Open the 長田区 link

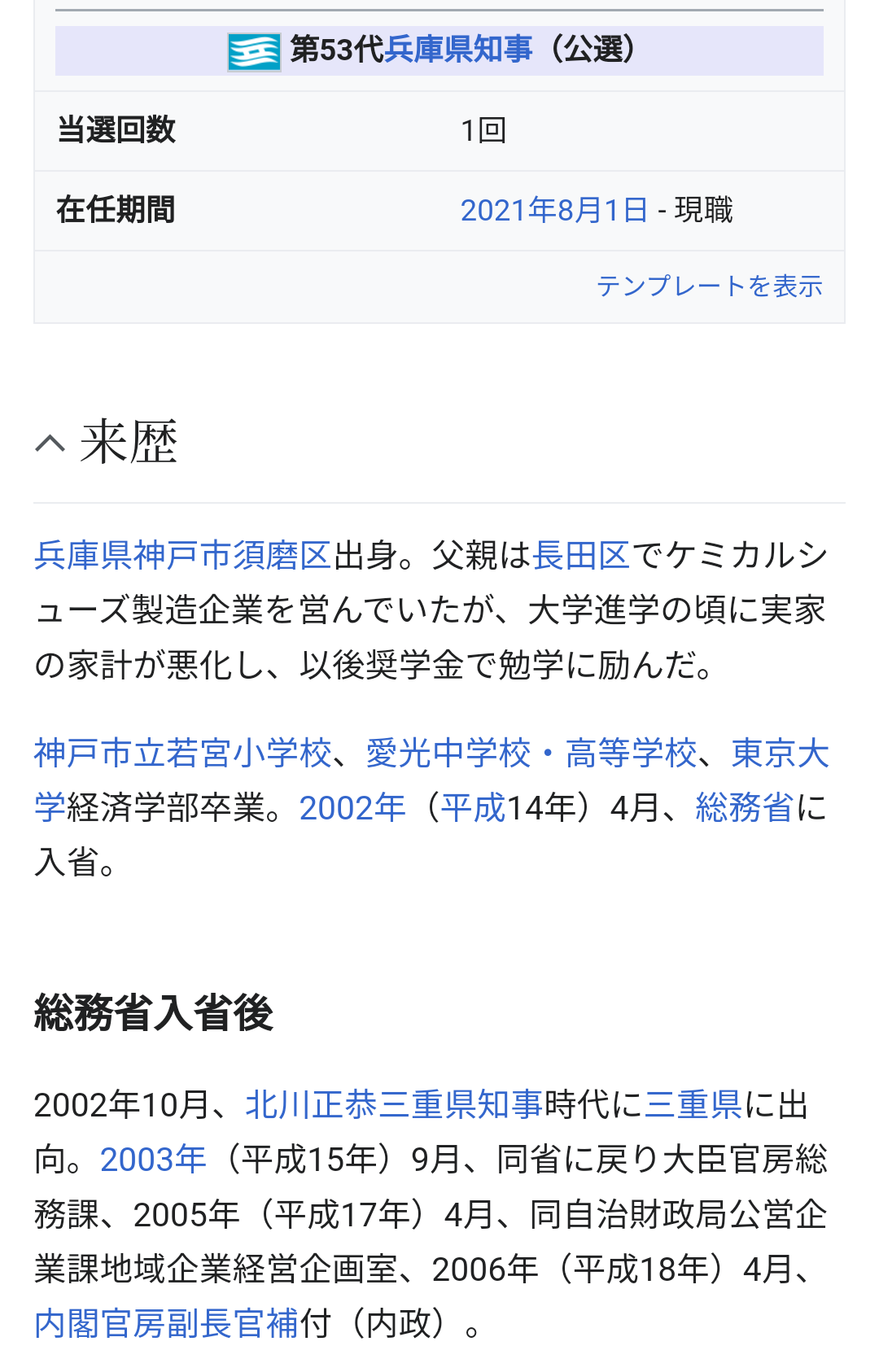(580, 556)
